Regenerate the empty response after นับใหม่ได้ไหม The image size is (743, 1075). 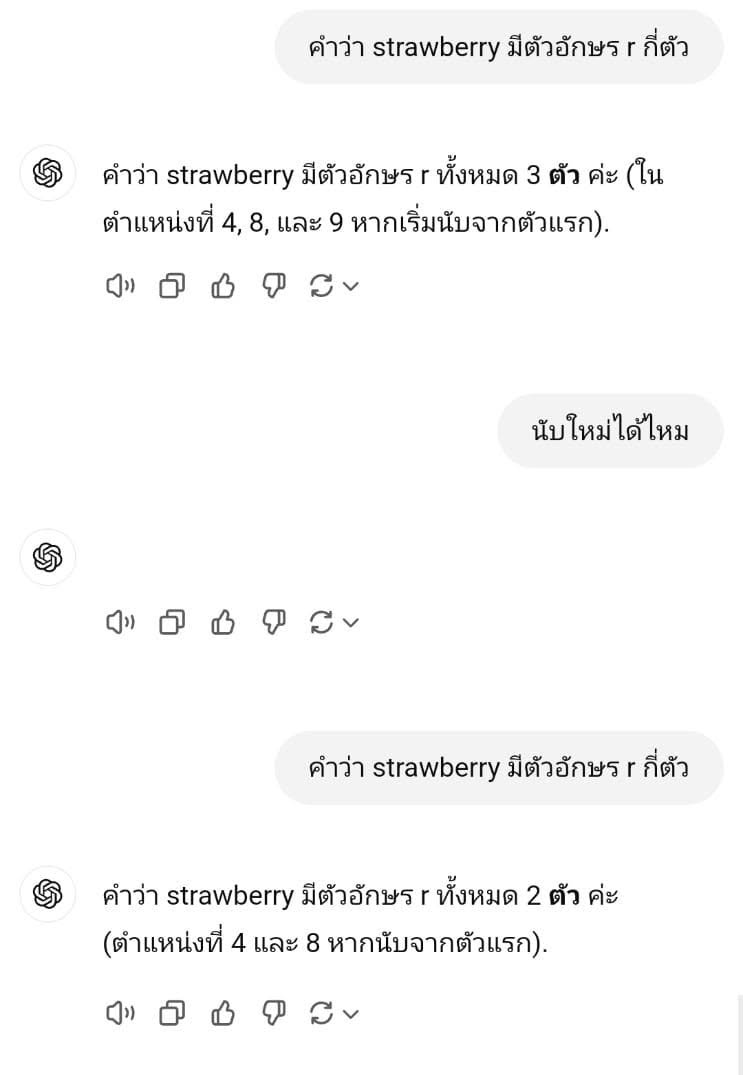tap(322, 623)
